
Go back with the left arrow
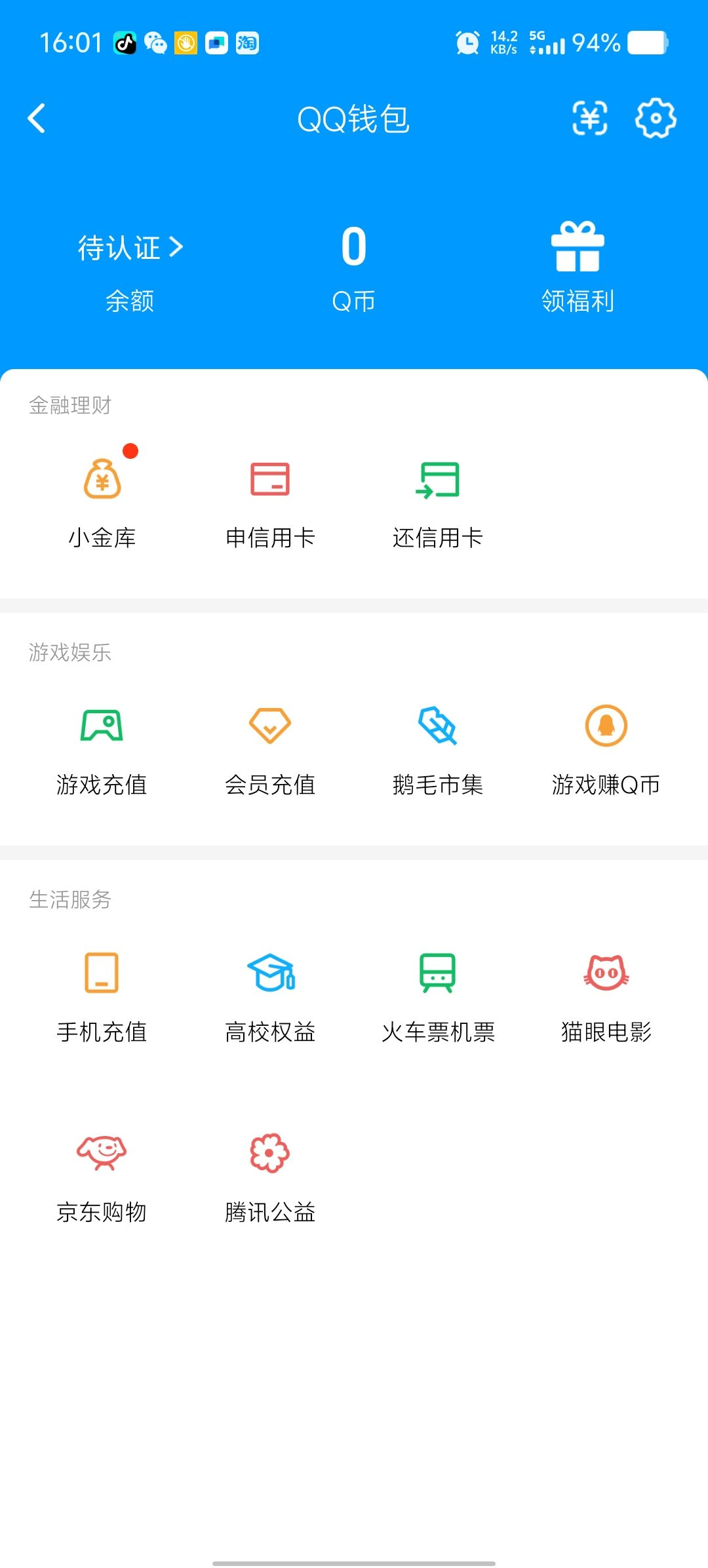click(36, 118)
